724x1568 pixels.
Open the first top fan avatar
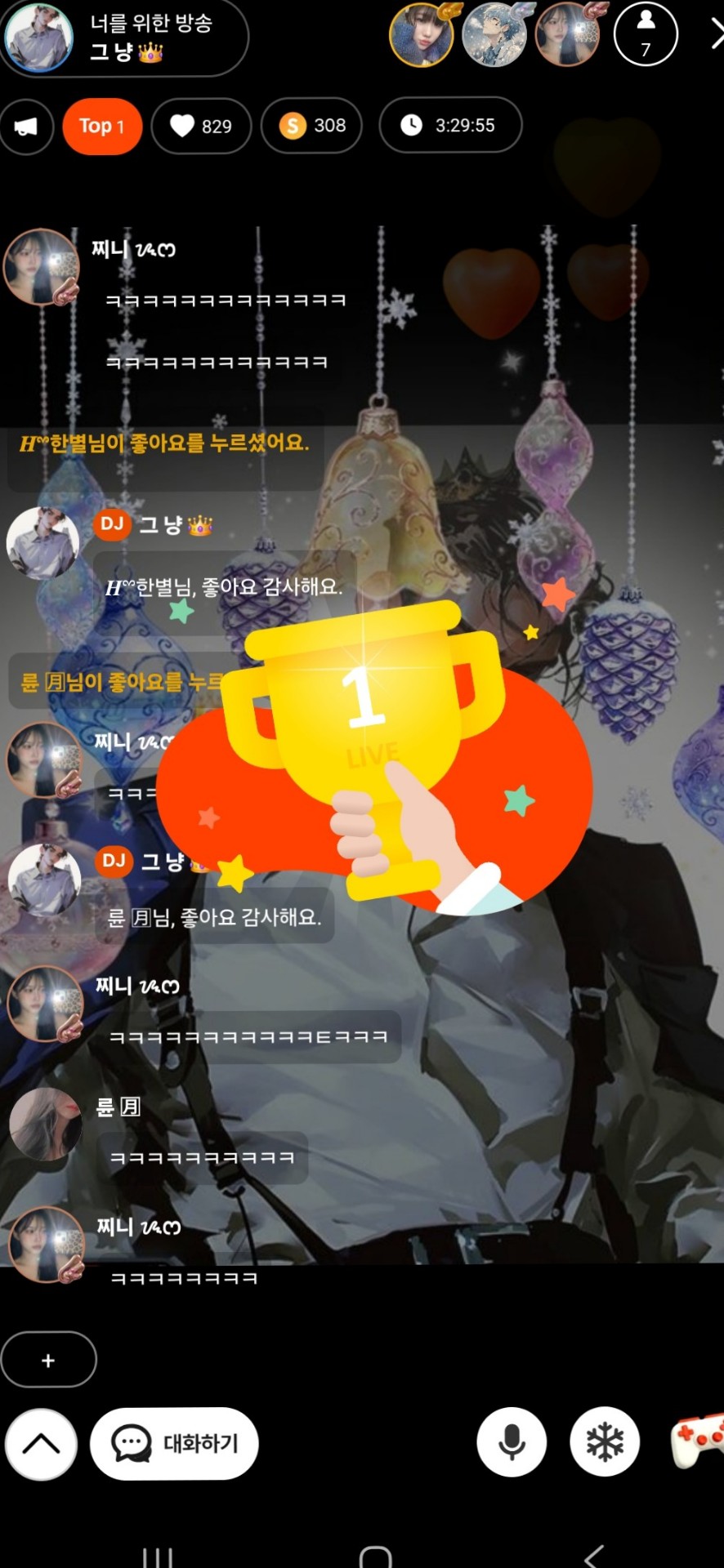click(422, 34)
